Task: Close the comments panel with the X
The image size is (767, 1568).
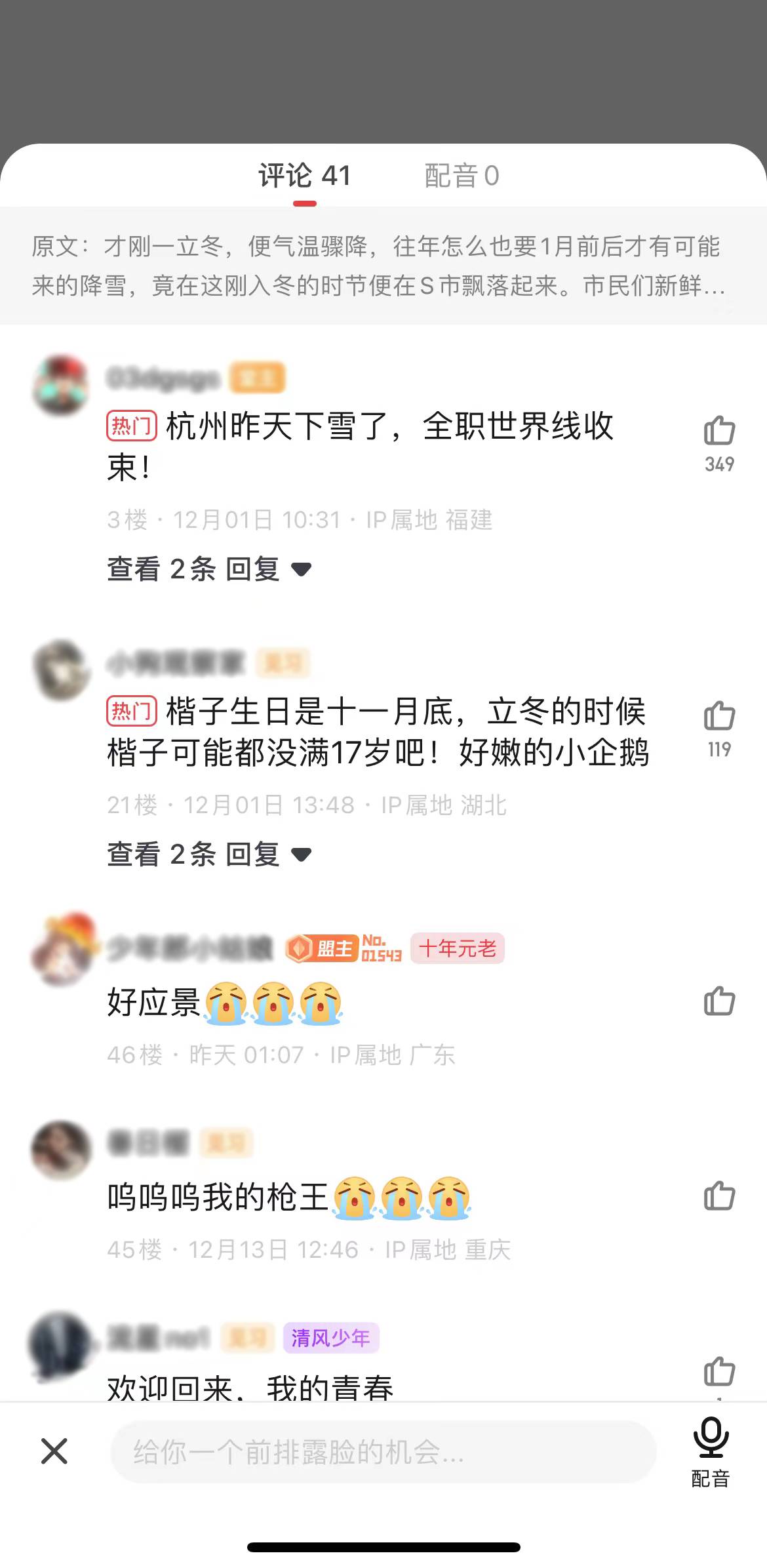Action: click(54, 1451)
